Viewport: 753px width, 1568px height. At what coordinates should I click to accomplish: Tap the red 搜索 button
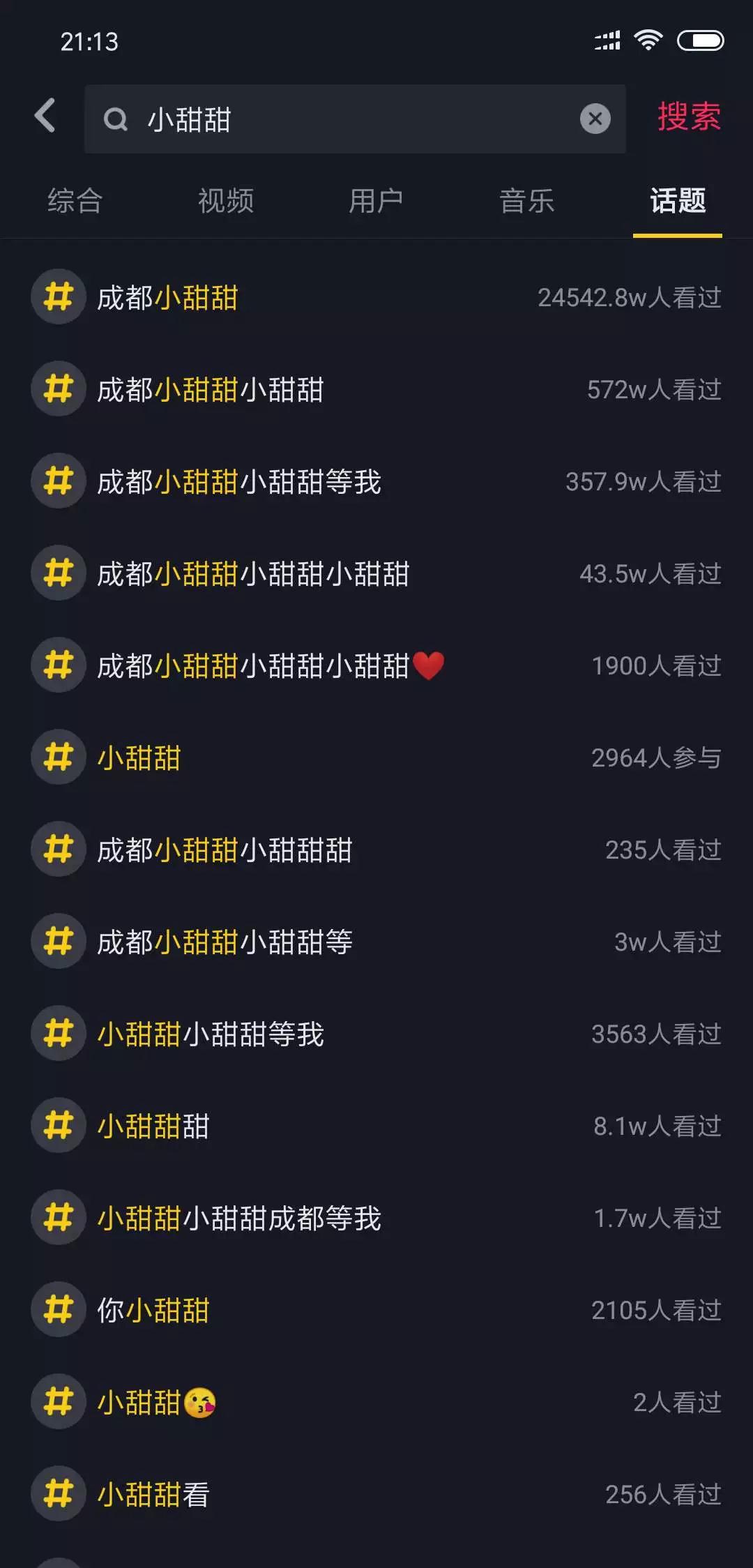click(x=689, y=116)
